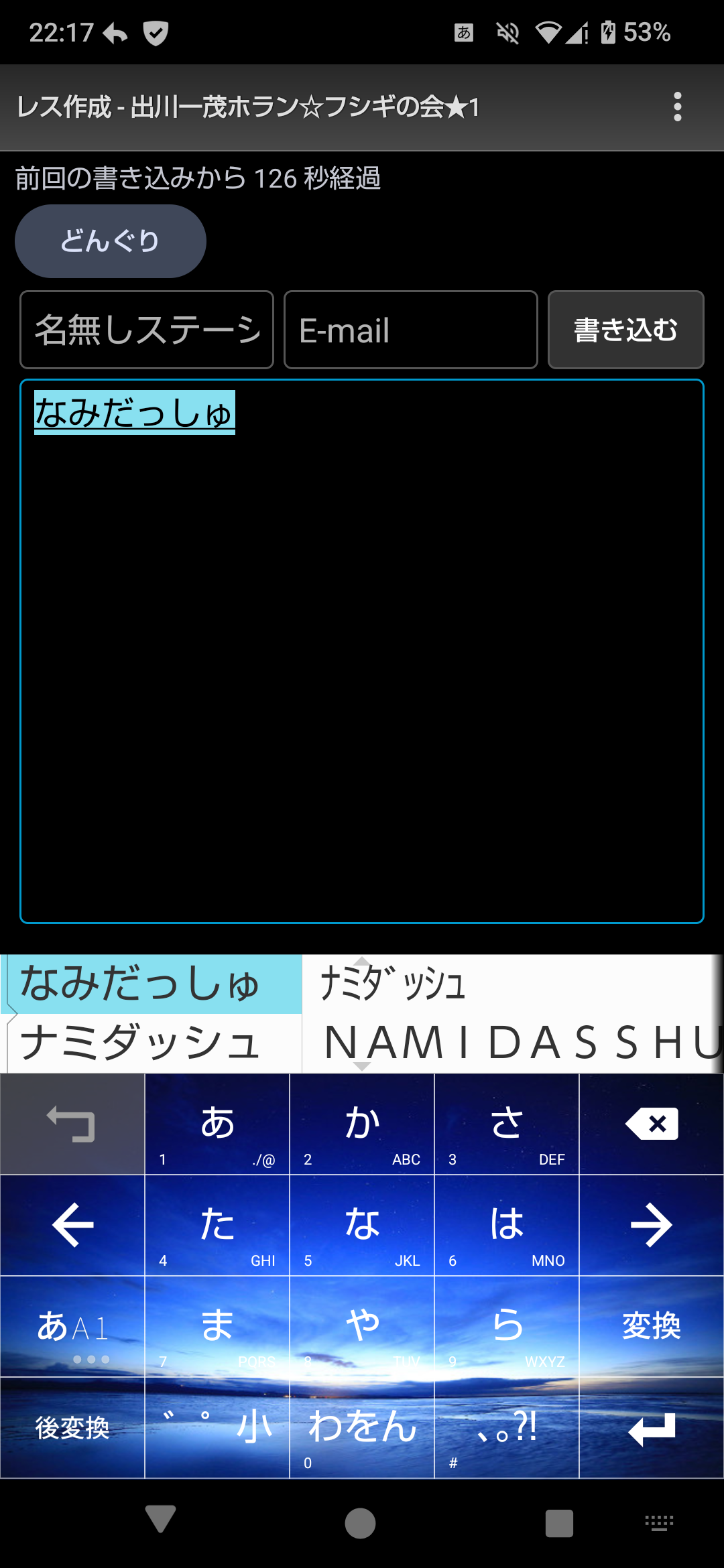Image resolution: width=724 pixels, height=1568 pixels.
Task: Move cursor right with arrow key
Action: (652, 1225)
